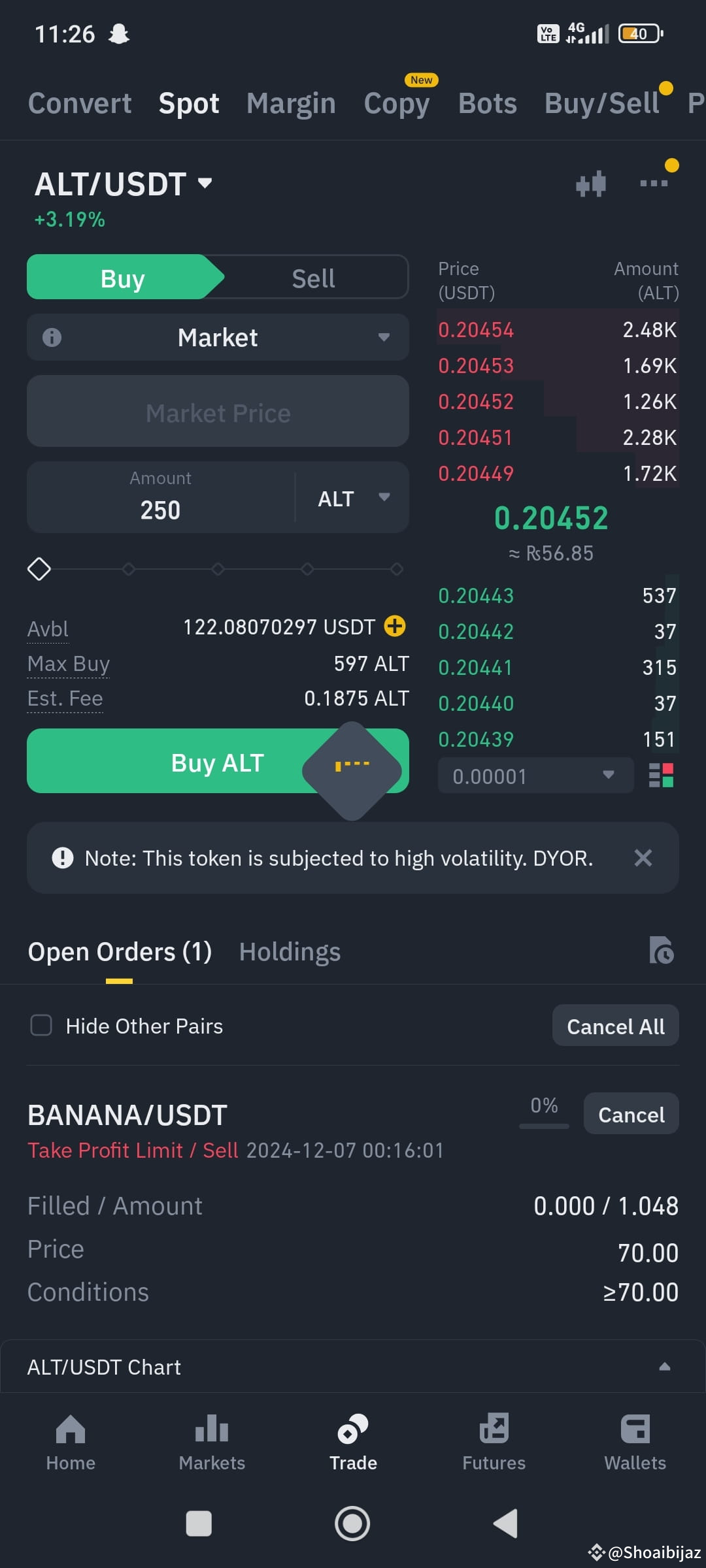This screenshot has height=1568, width=706.
Task: Open the three-dot more options menu
Action: click(x=653, y=184)
